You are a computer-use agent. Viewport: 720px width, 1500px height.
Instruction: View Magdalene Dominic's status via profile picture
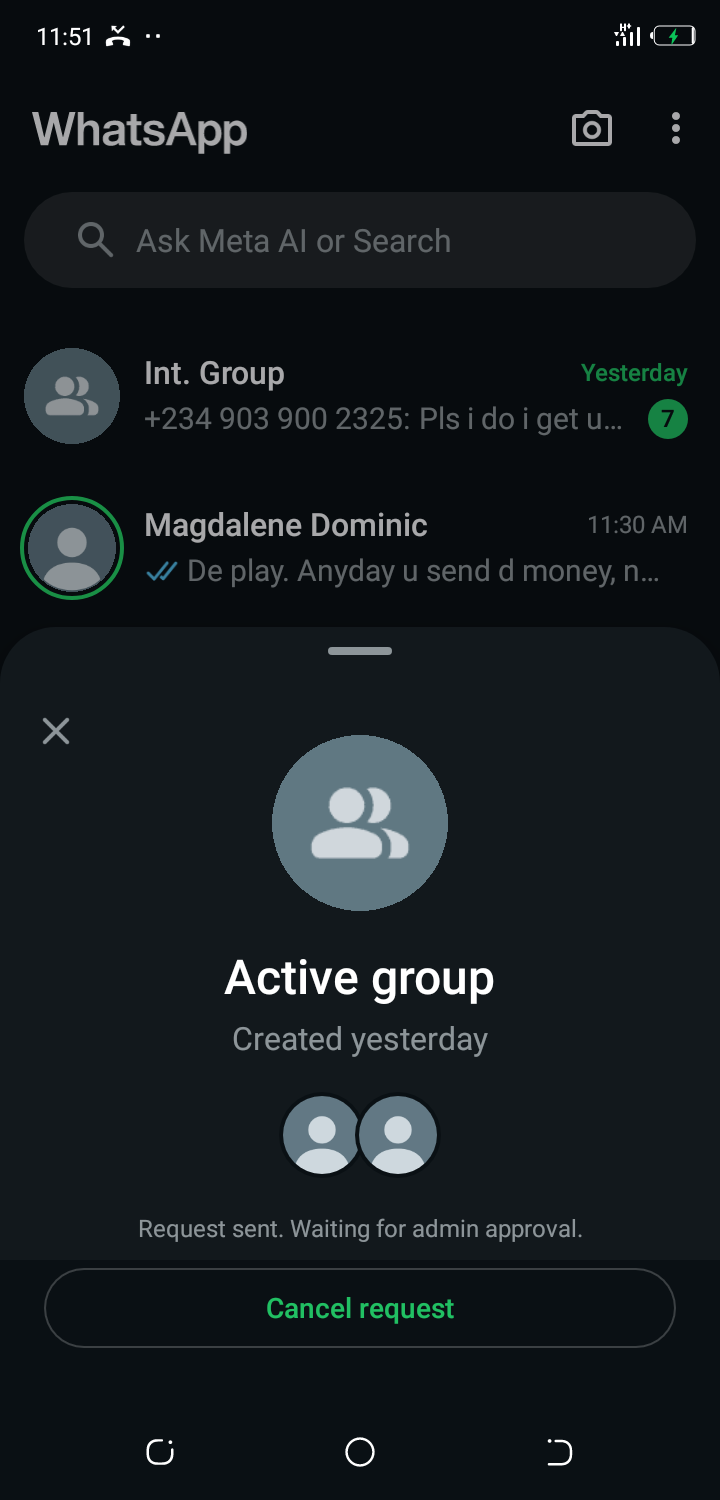coord(72,548)
